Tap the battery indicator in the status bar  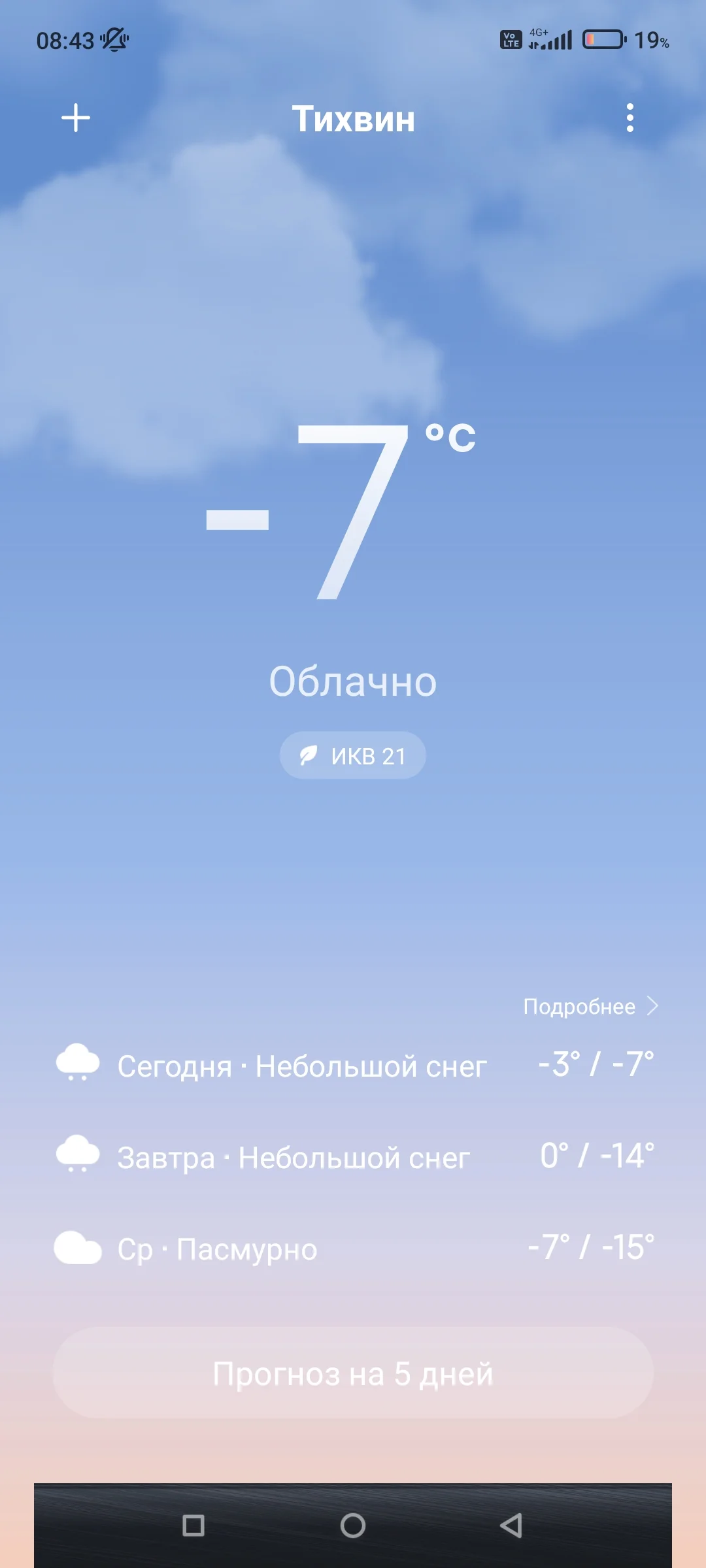tap(601, 41)
